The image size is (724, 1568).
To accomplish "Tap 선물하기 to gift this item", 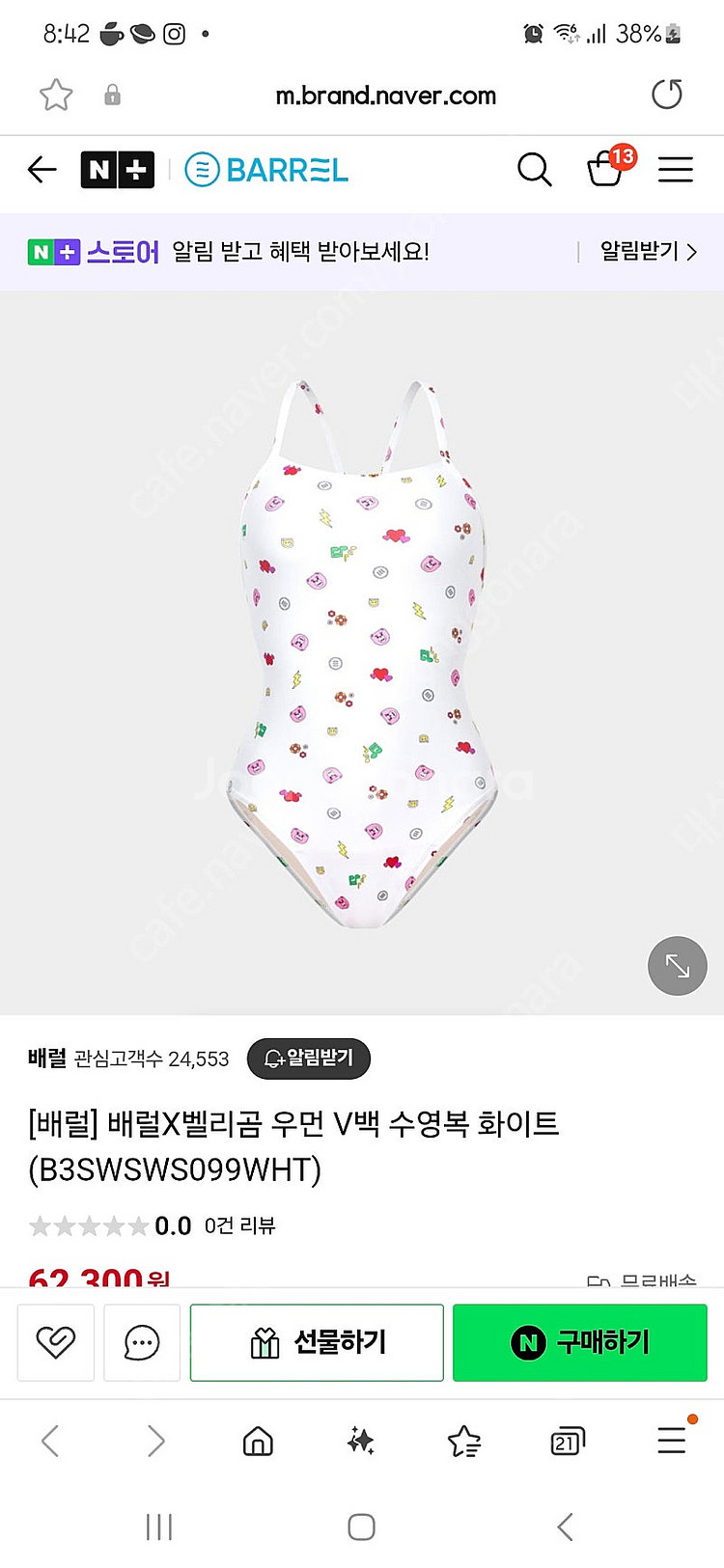I will [317, 1342].
